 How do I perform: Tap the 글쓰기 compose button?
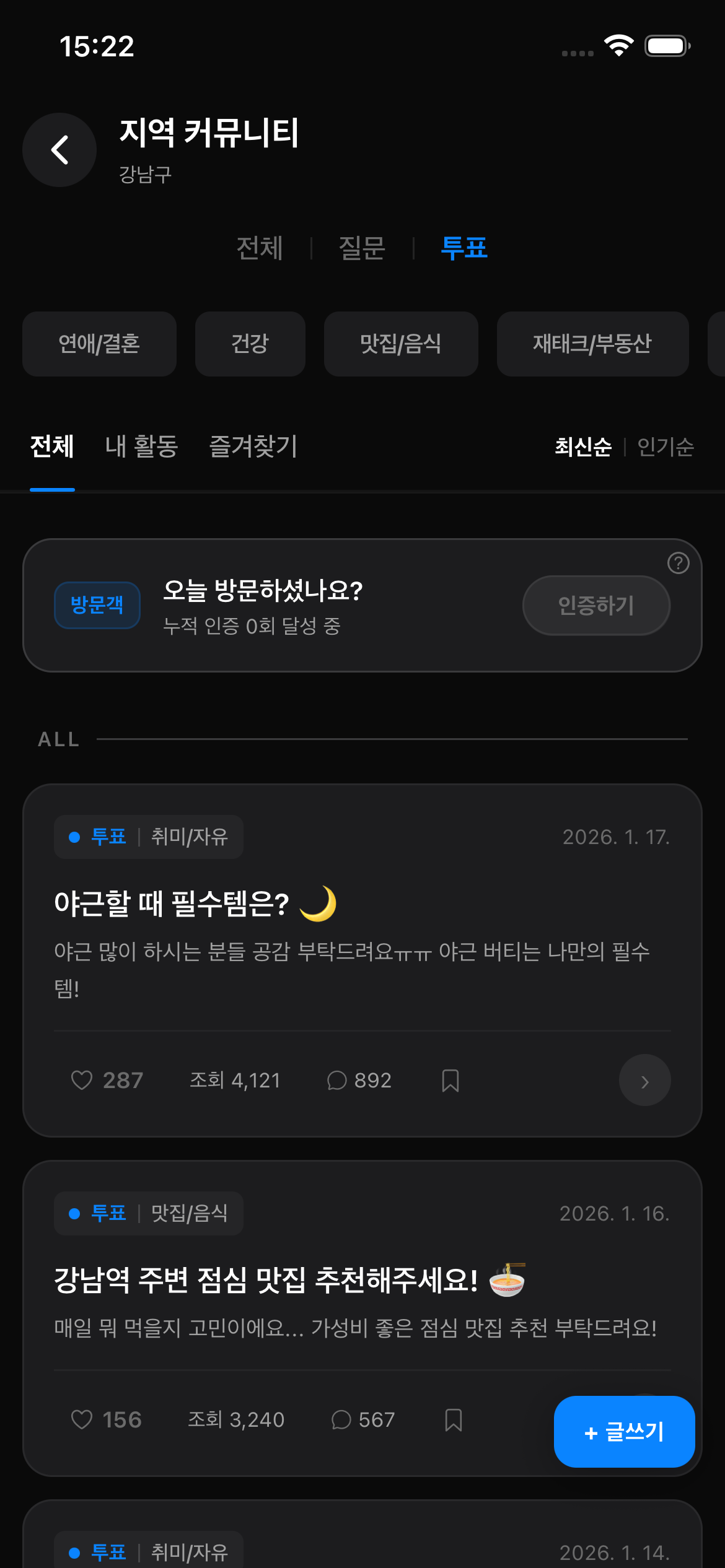623,1432
